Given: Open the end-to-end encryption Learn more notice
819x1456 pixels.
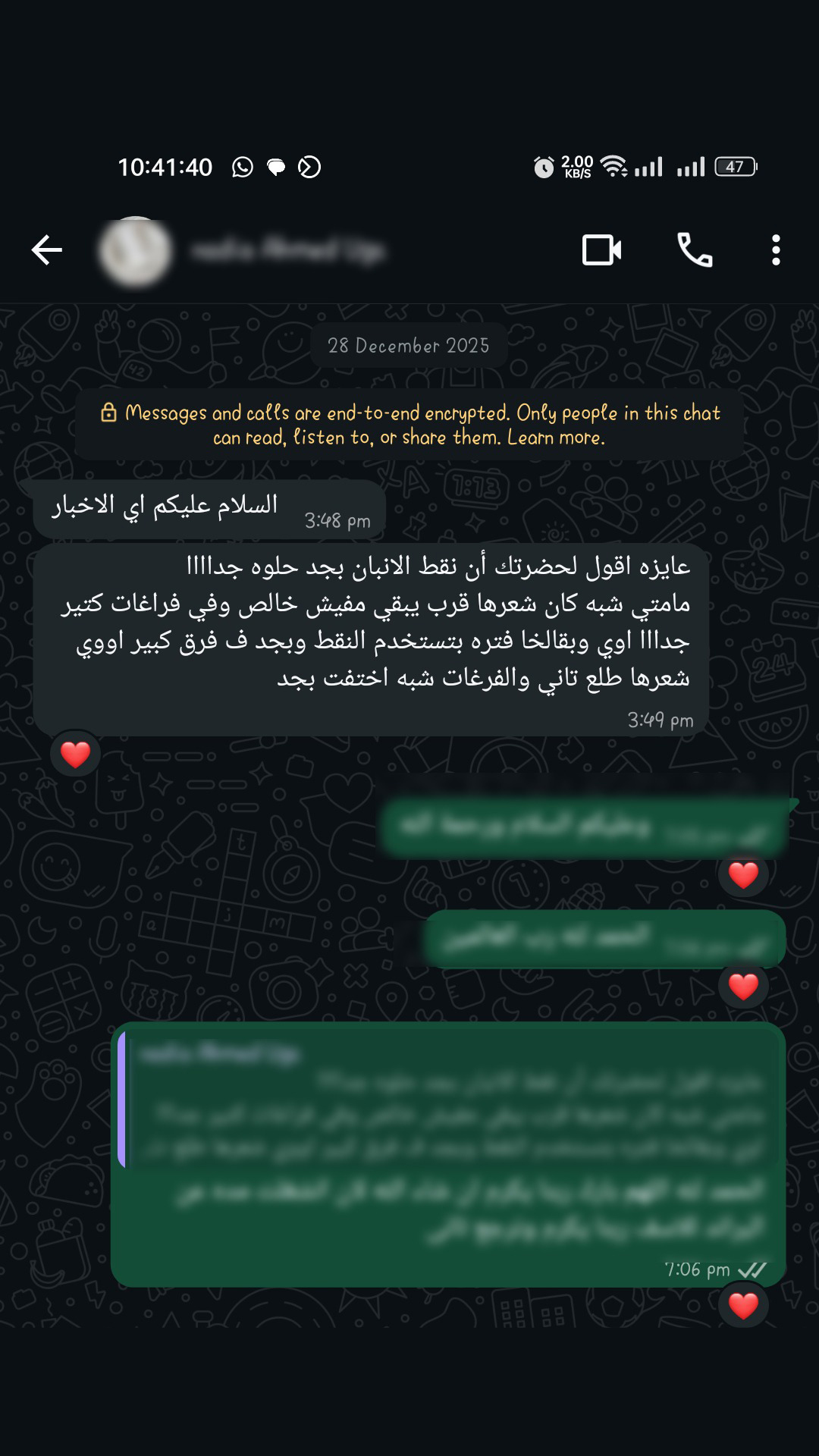Looking at the screenshot, I should tap(409, 425).
